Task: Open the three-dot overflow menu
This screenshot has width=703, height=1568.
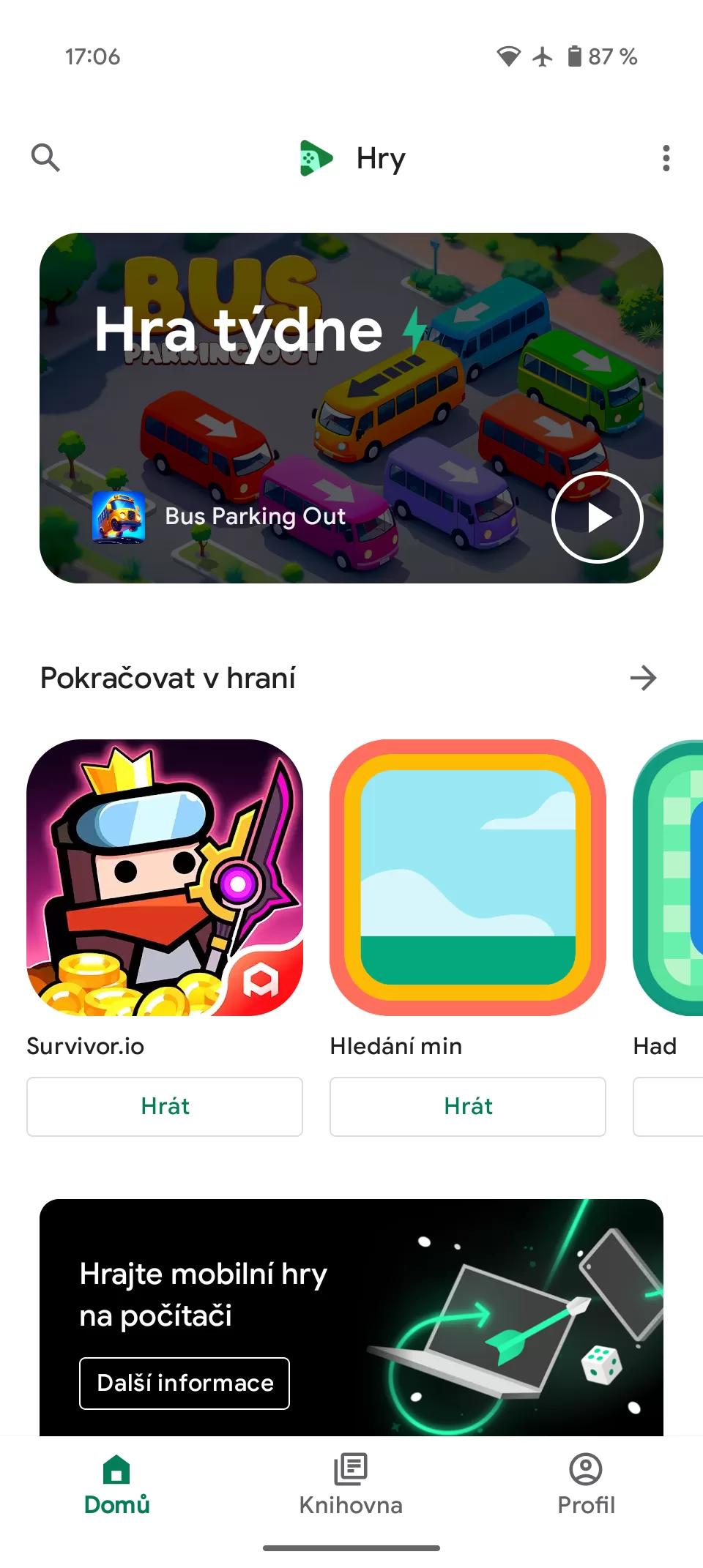Action: tap(666, 158)
